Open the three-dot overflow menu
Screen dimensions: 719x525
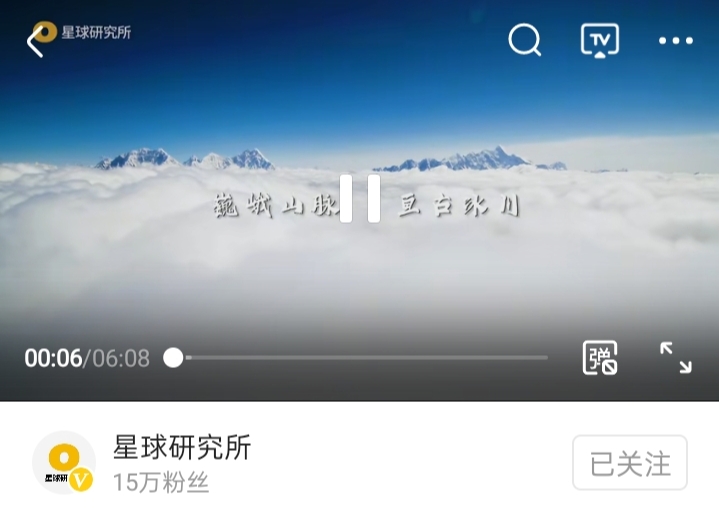click(675, 41)
